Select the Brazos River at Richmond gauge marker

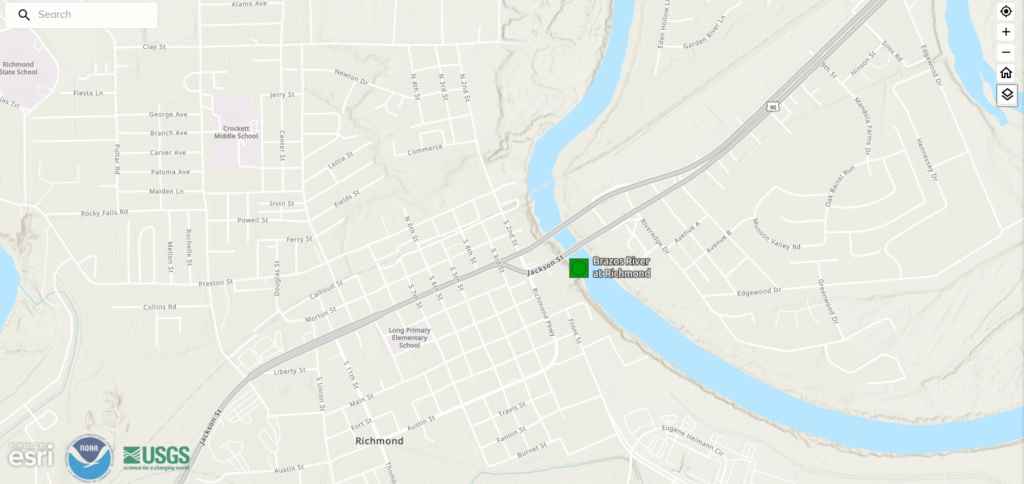click(x=578, y=268)
